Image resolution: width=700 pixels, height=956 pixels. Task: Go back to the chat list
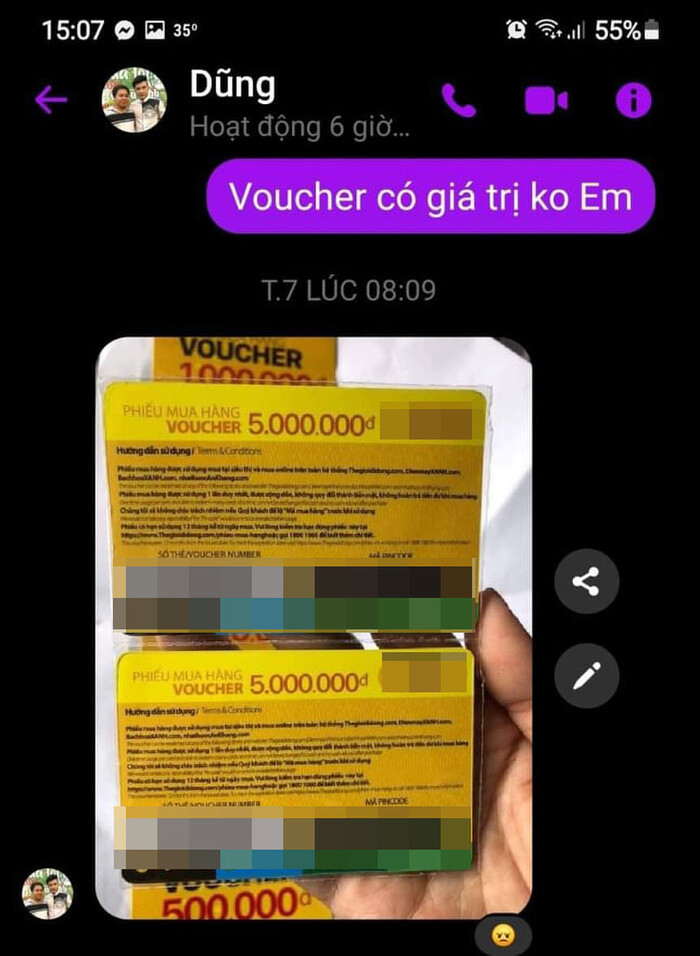click(51, 99)
